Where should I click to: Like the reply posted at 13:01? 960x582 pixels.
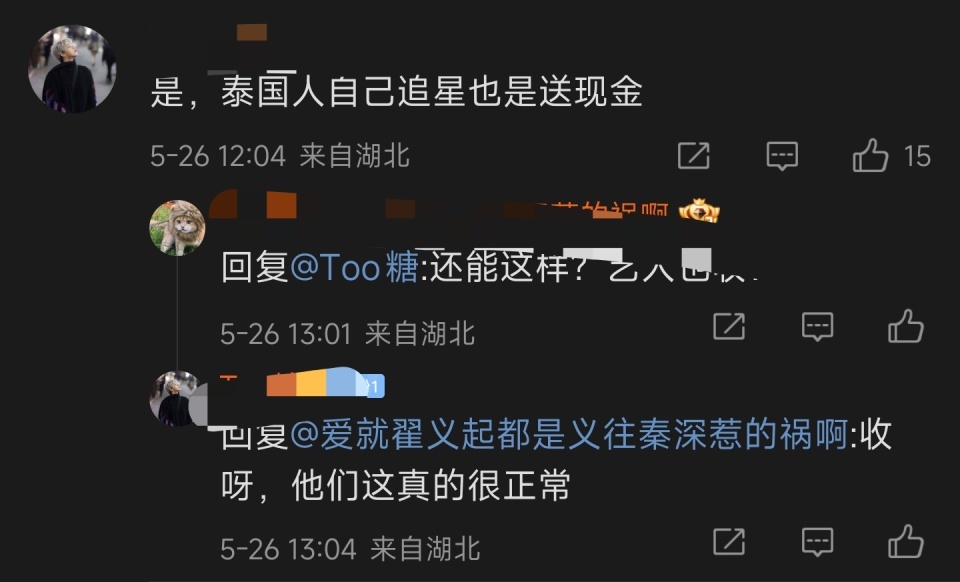906,327
